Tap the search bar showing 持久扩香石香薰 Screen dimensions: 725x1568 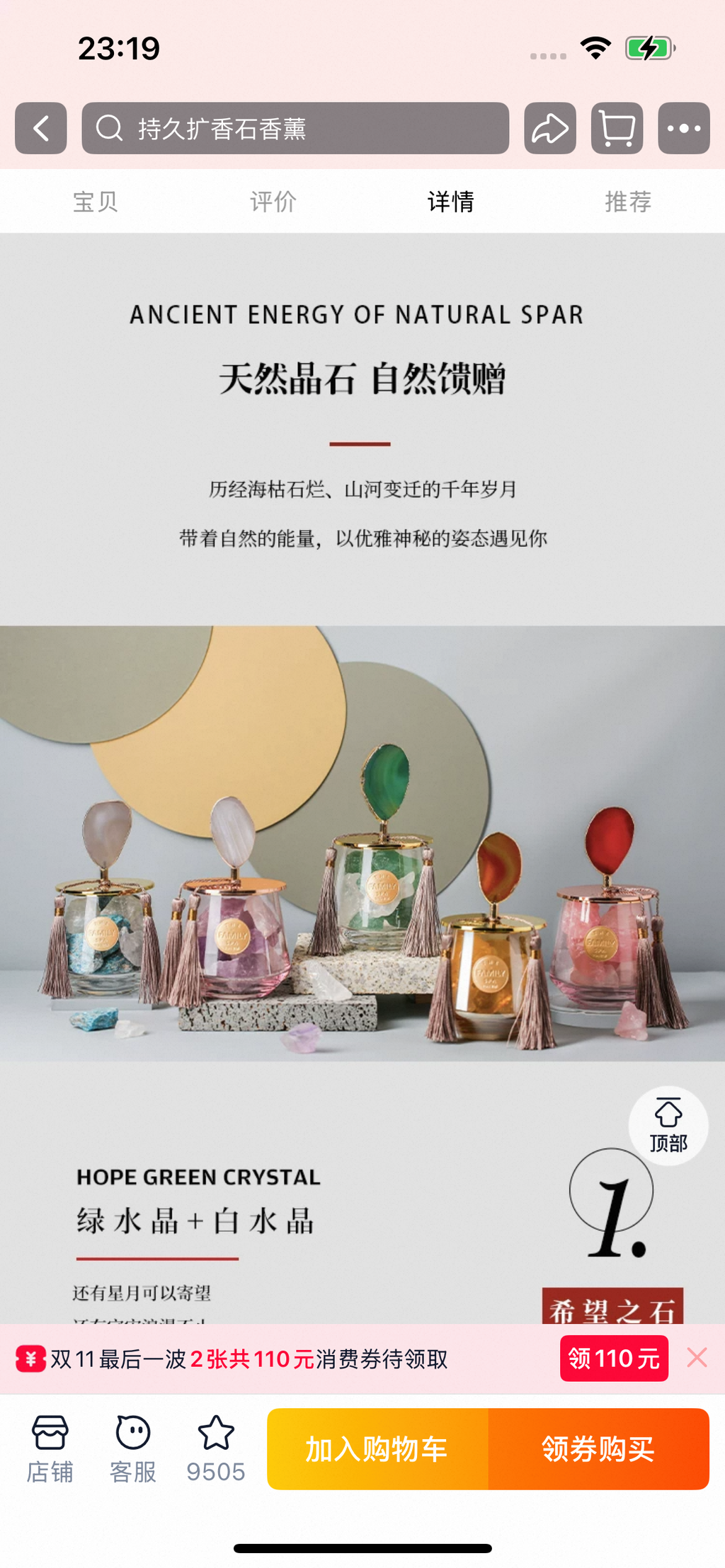pos(297,129)
